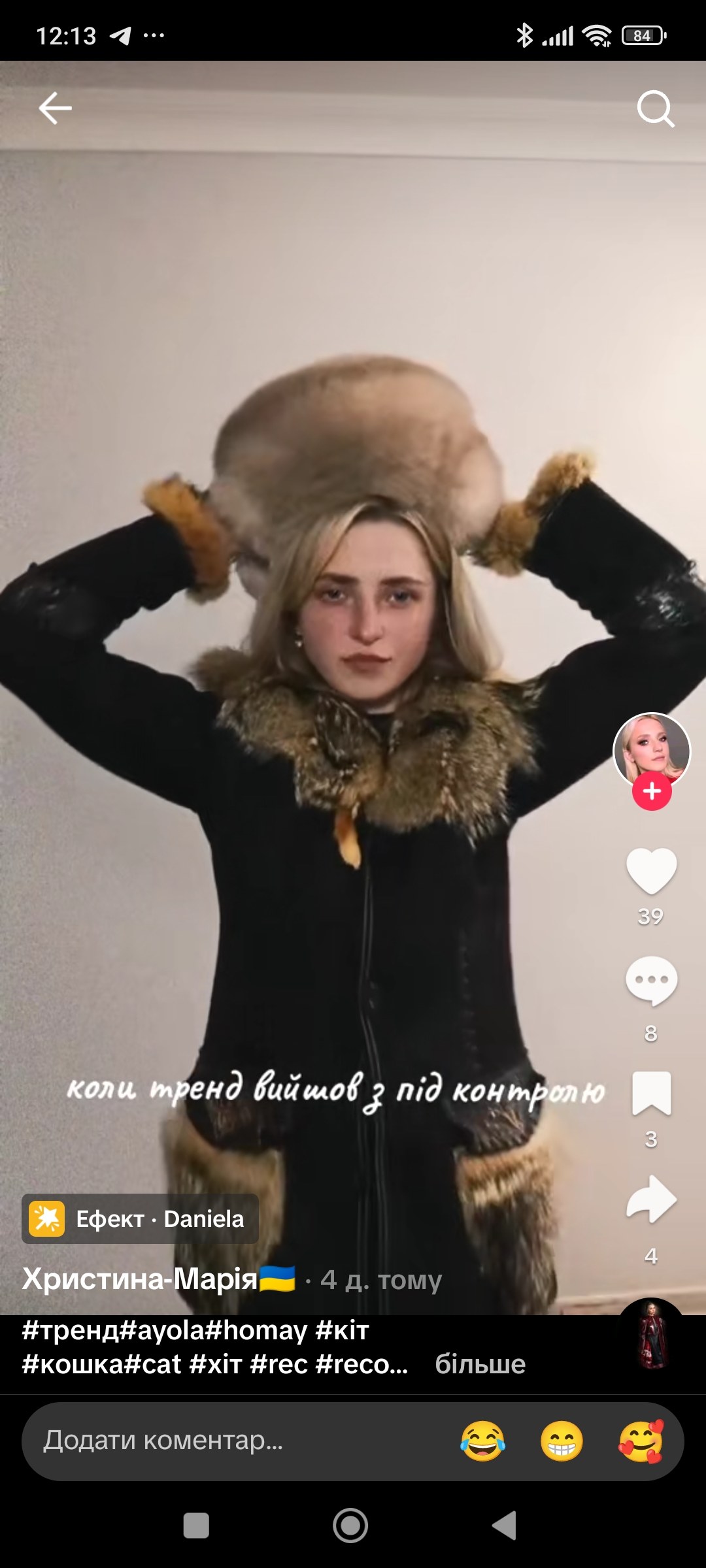706x1568 pixels.
Task: Share the video using the arrow icon
Action: [651, 1200]
